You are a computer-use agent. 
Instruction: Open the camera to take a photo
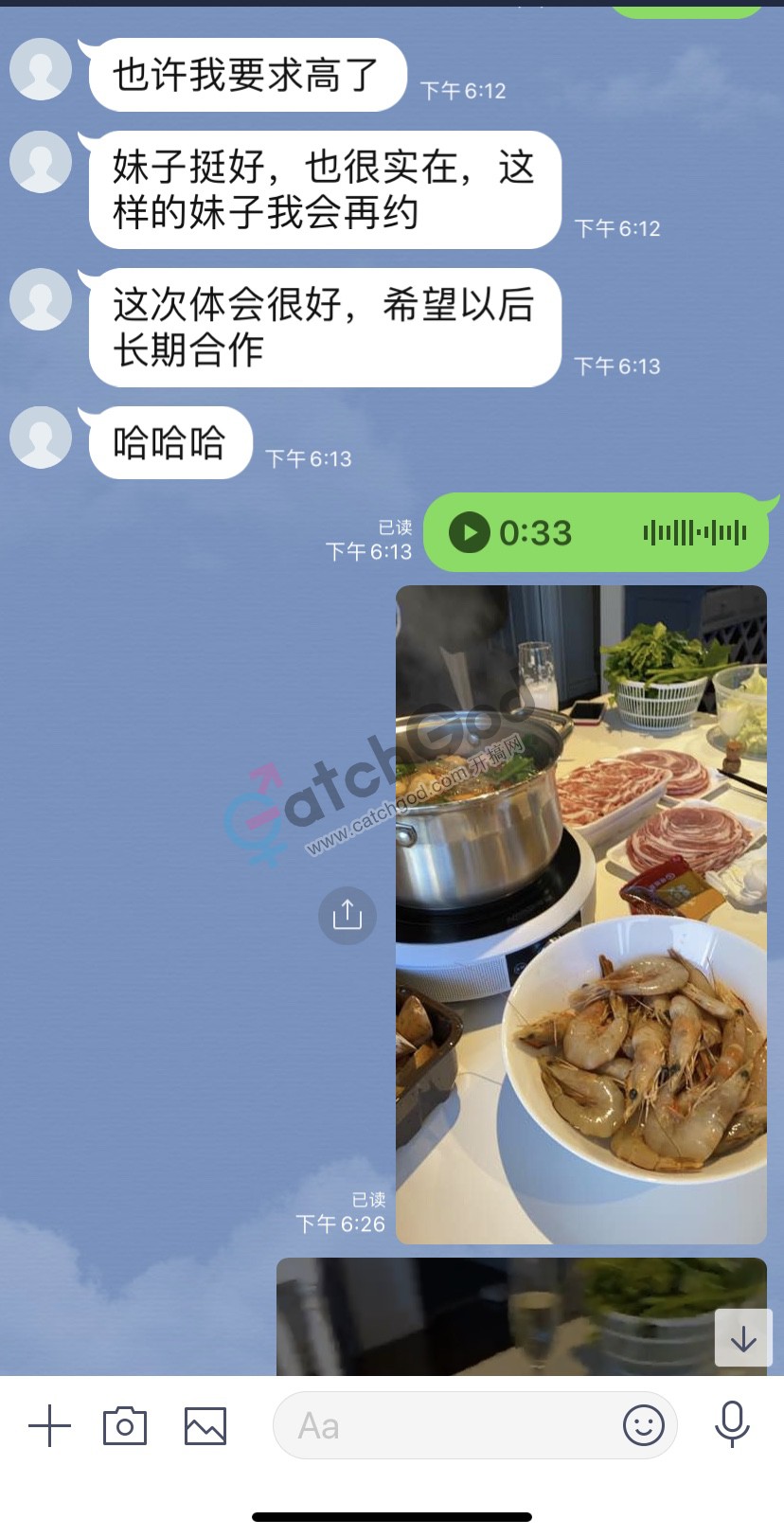point(125,1425)
